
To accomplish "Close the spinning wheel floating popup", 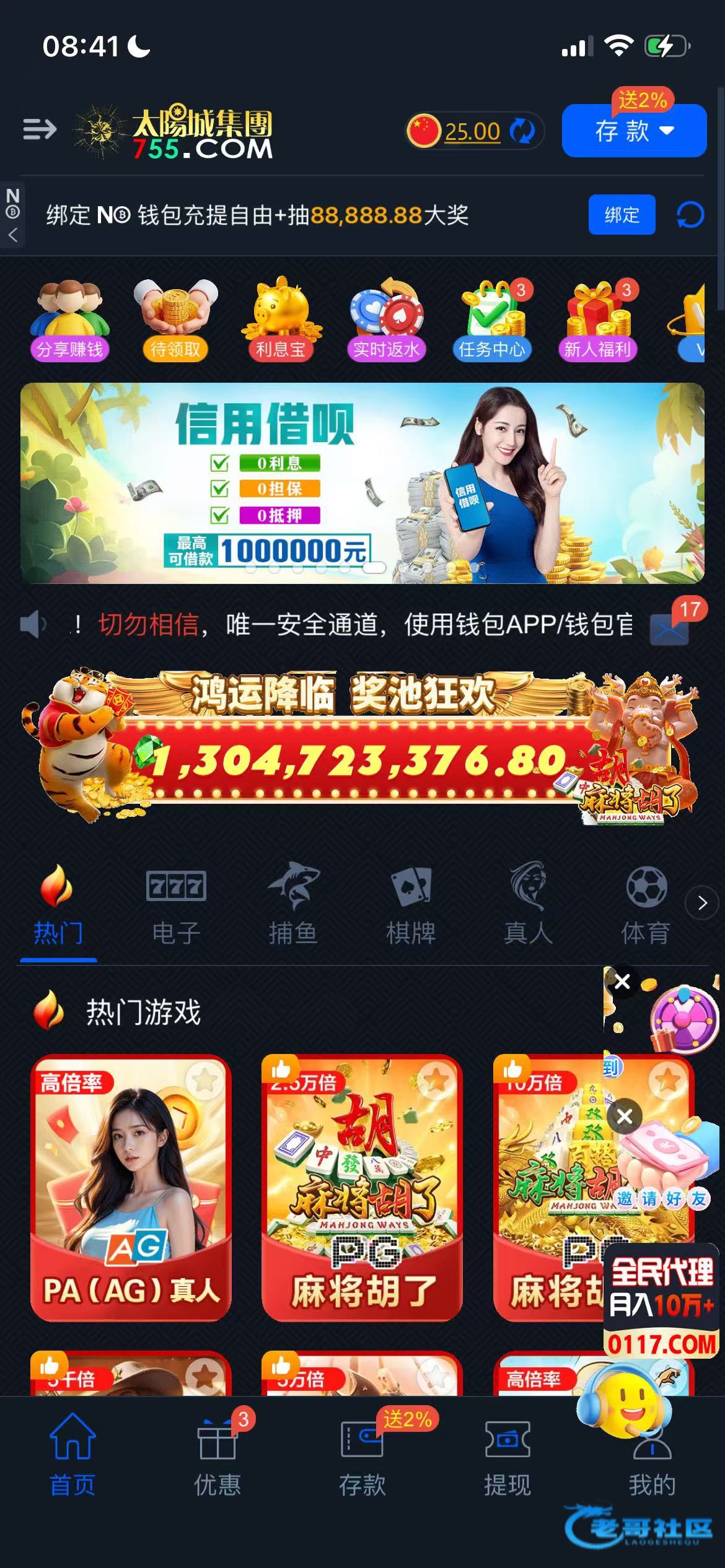I will point(622,982).
